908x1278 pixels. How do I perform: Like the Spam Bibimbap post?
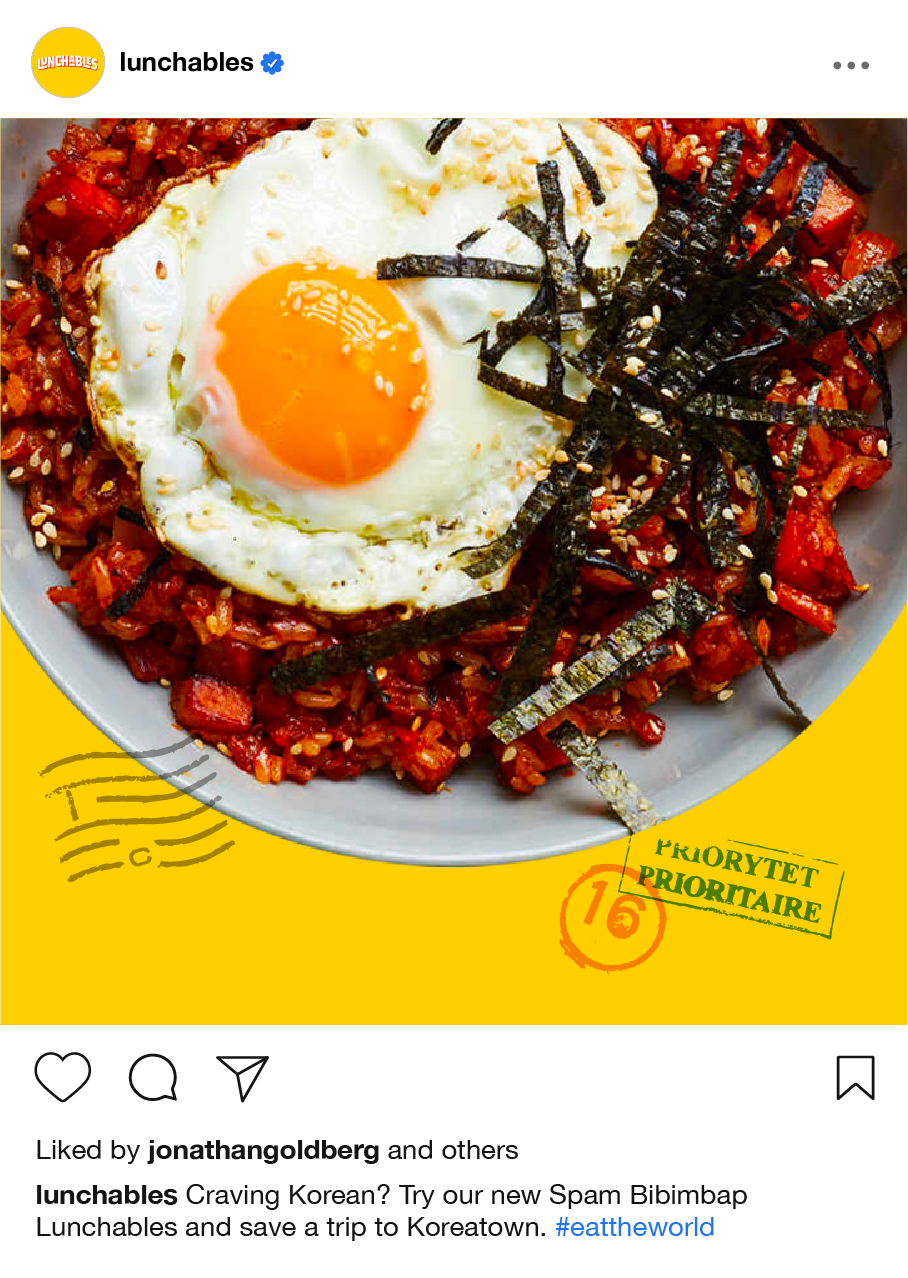tap(63, 1077)
